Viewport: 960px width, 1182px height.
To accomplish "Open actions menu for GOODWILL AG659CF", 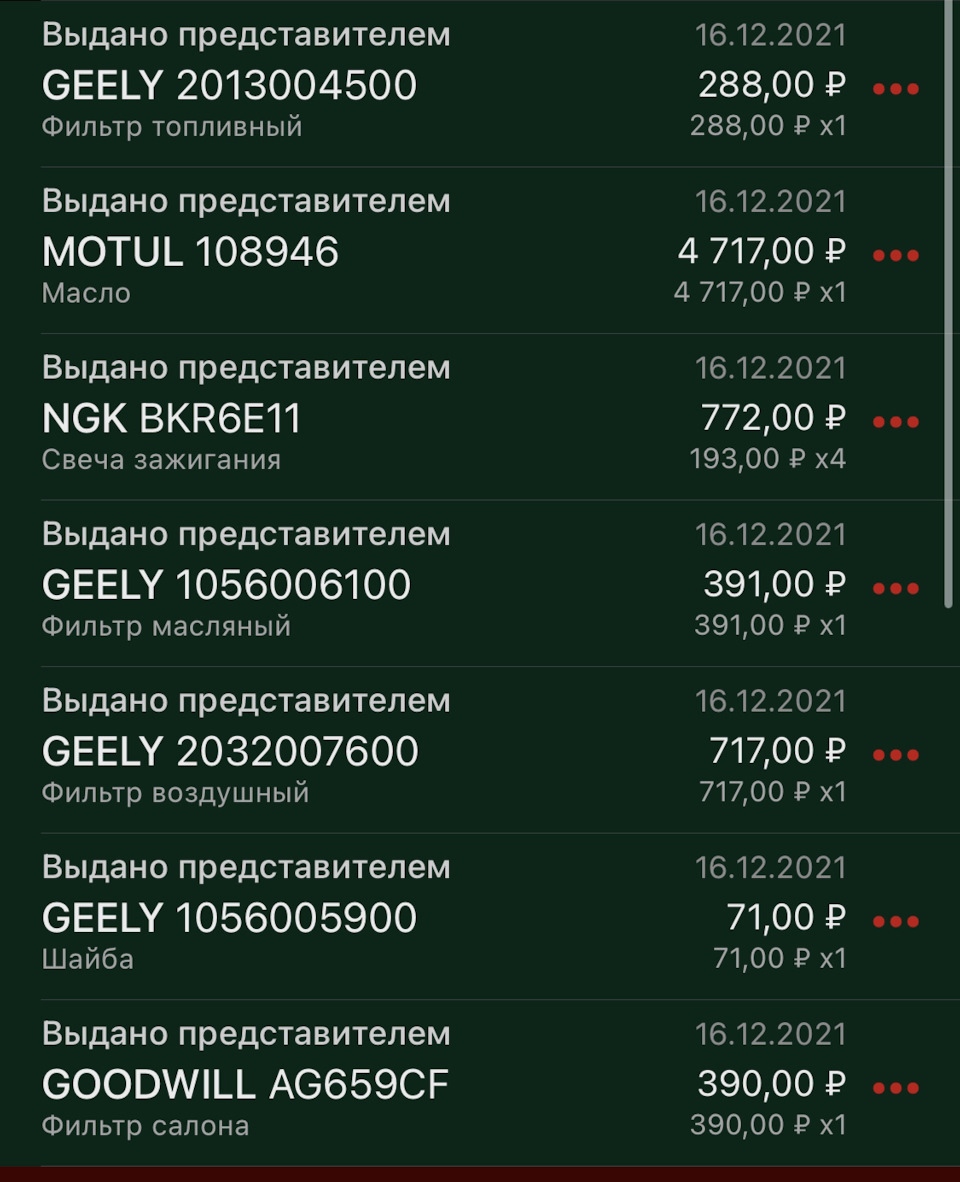I will pyautogui.click(x=895, y=1088).
